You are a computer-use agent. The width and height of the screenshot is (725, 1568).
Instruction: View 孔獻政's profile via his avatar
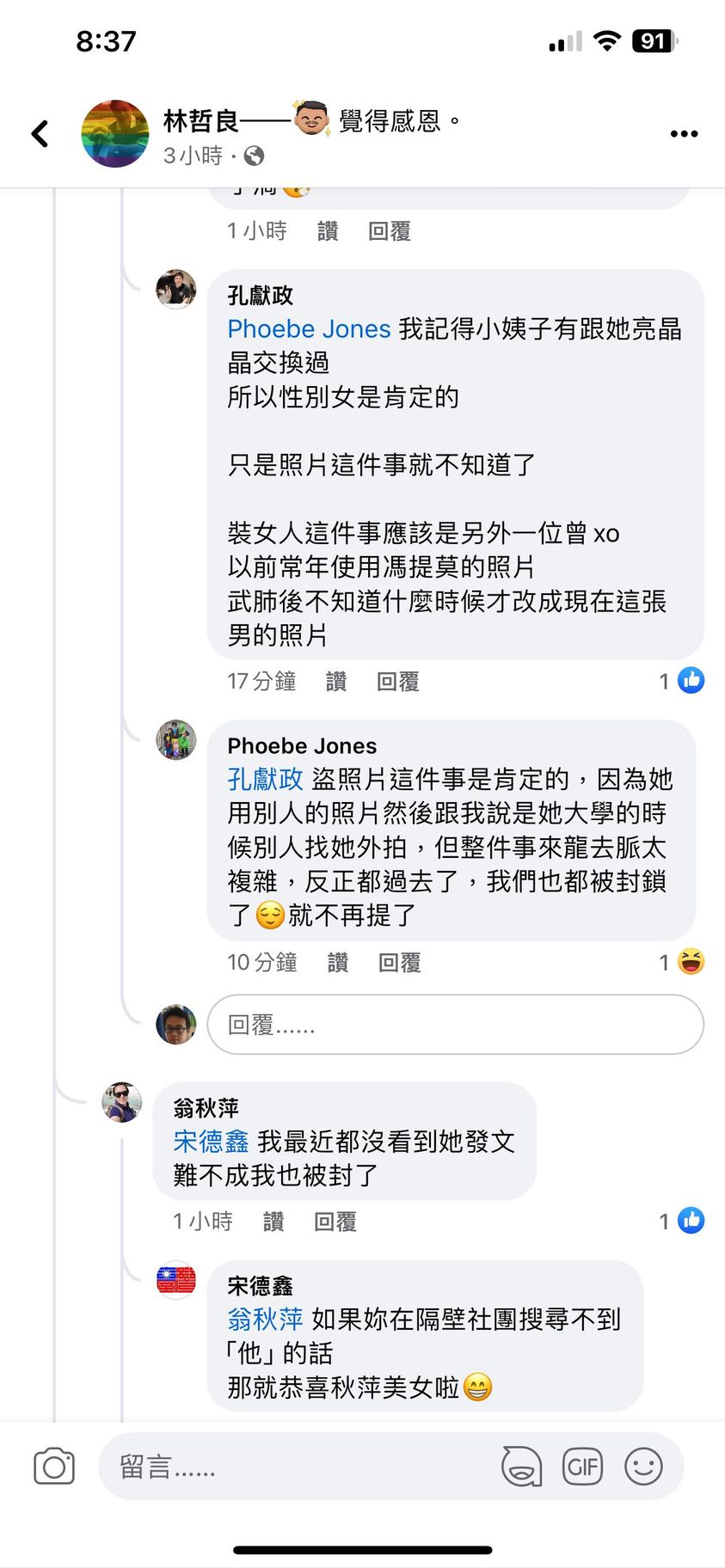tap(176, 290)
